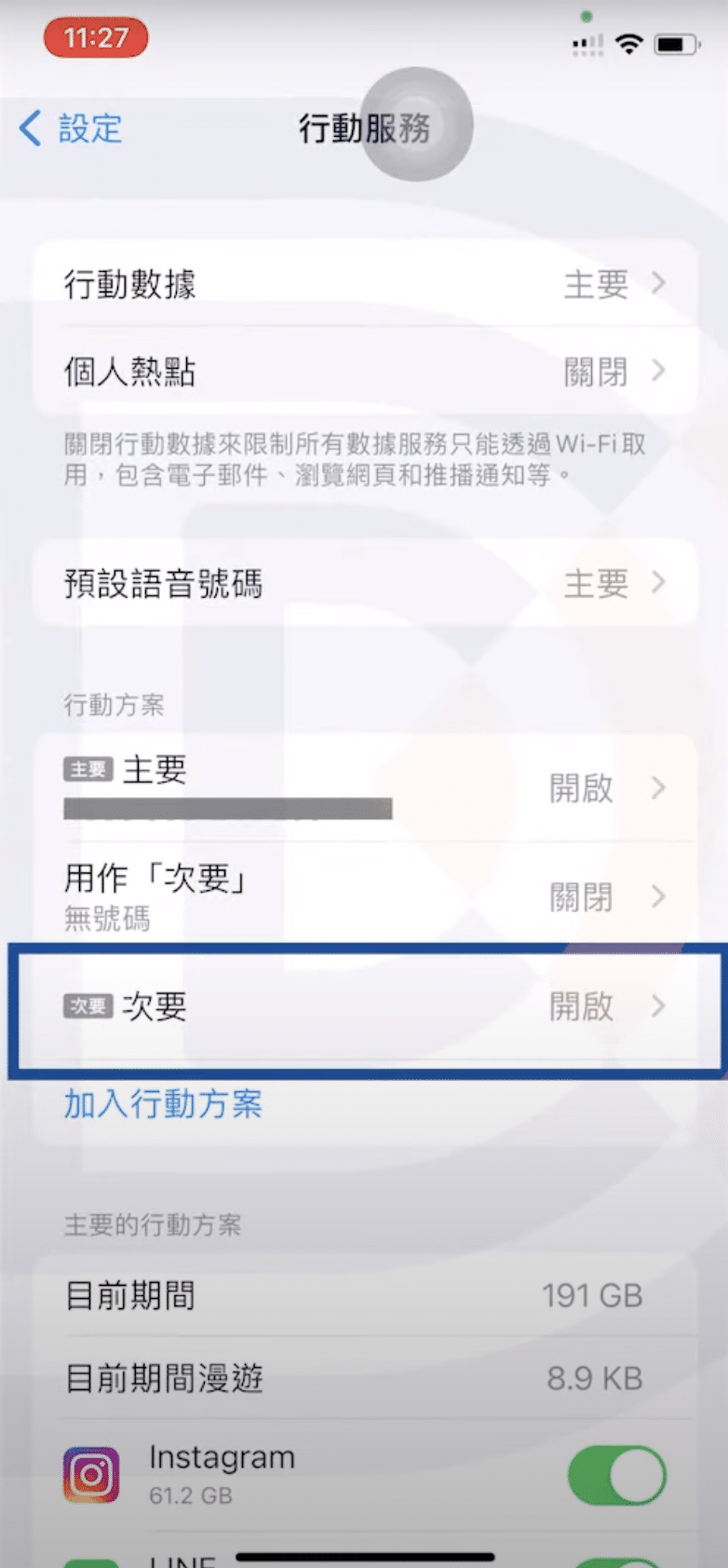Open the 主要 mobile plan
Screen dimensions: 728x1568
point(365,788)
